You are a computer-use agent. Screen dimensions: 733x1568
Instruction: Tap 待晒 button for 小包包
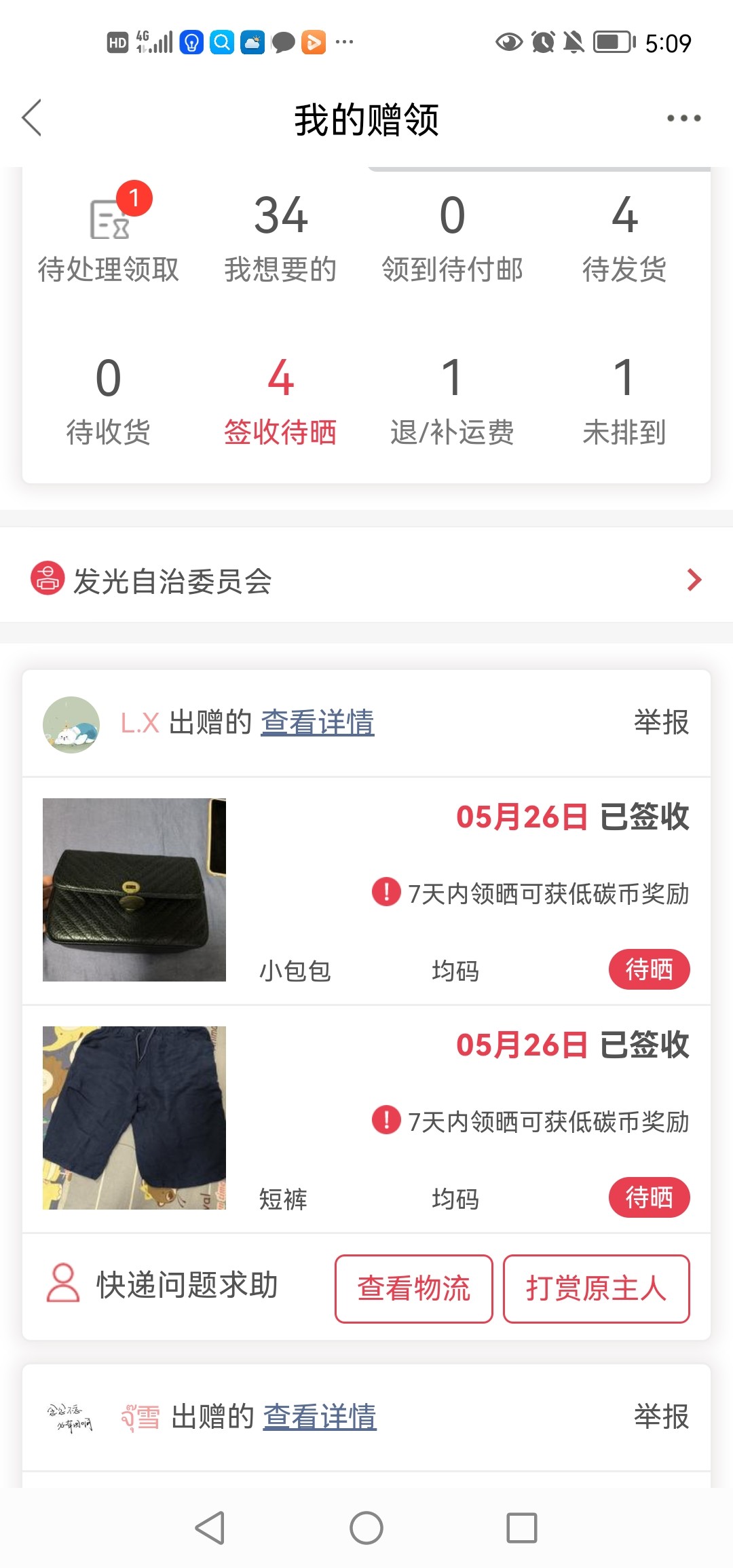(x=649, y=969)
